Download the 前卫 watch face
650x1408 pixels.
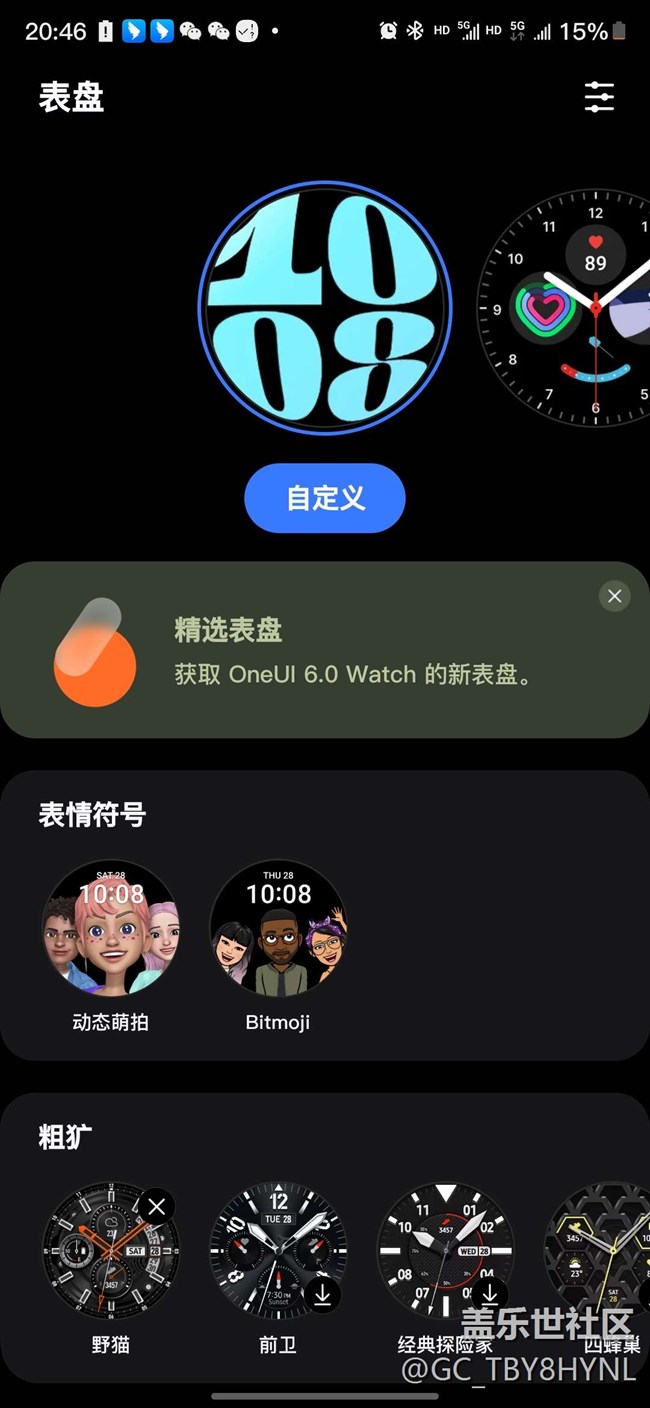[x=322, y=1294]
